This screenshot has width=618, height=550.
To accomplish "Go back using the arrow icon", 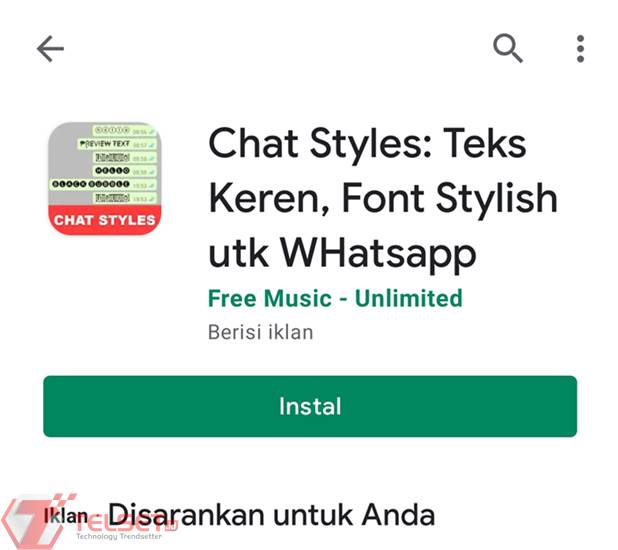I will [50, 49].
